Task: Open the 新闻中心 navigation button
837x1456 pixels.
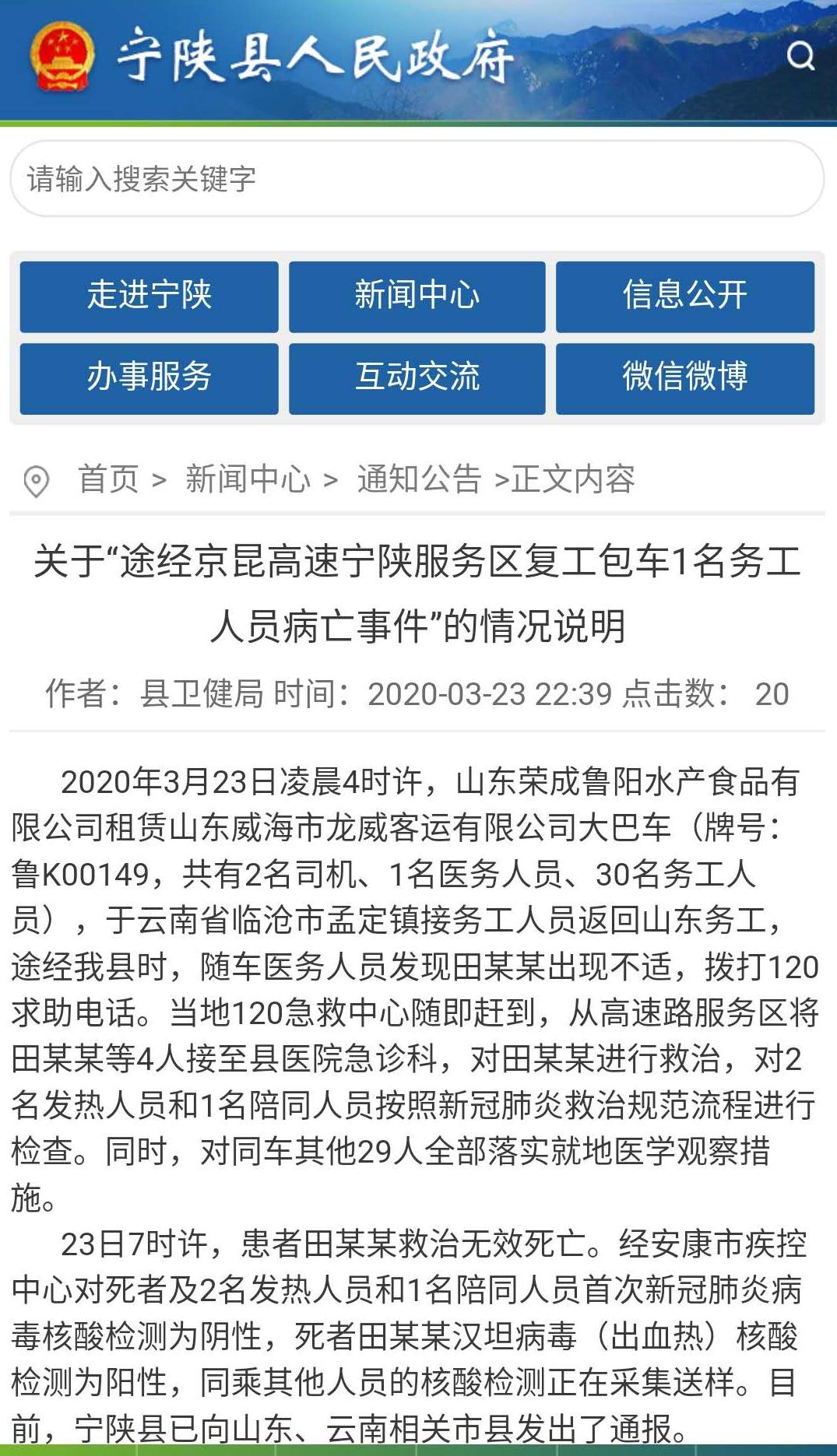Action: click(x=417, y=296)
